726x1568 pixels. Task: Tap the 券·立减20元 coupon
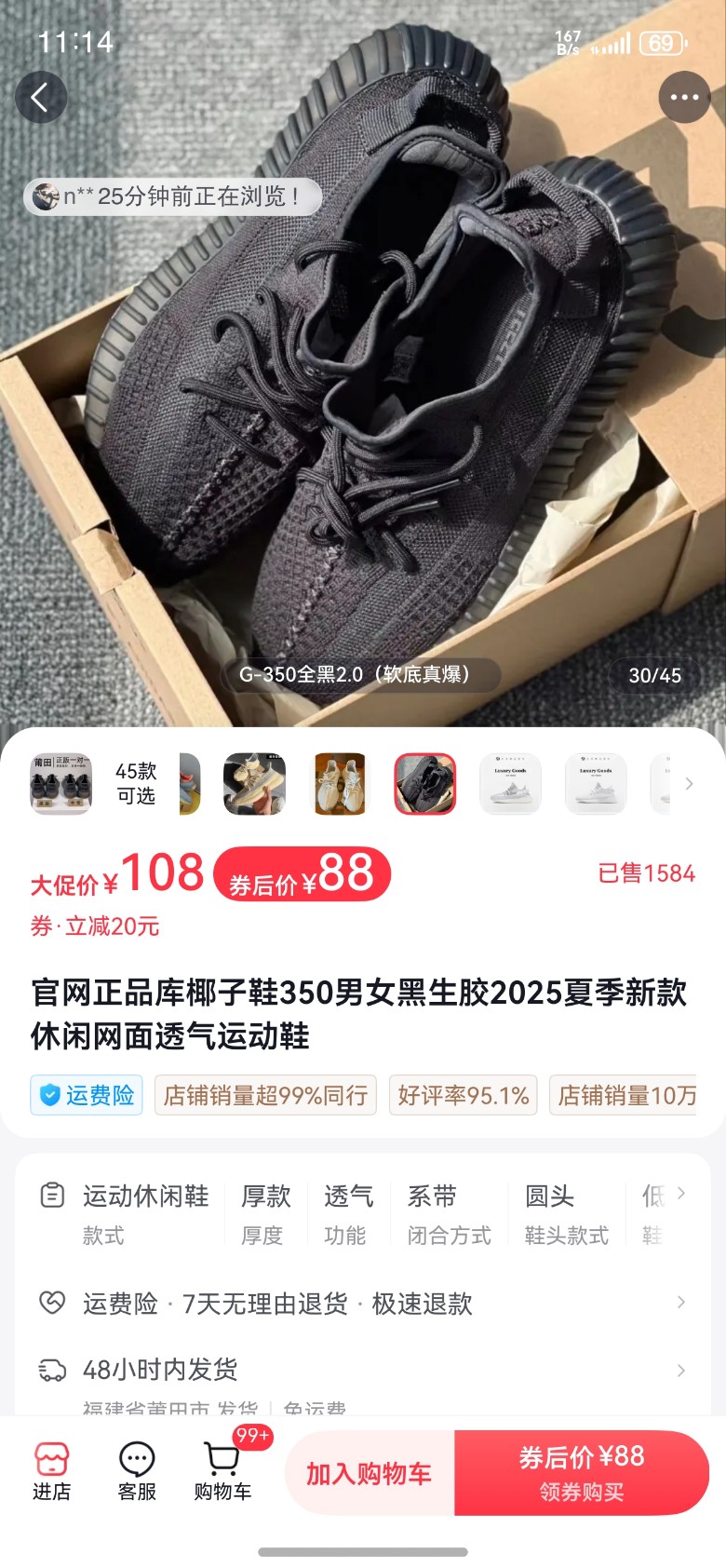[x=95, y=926]
